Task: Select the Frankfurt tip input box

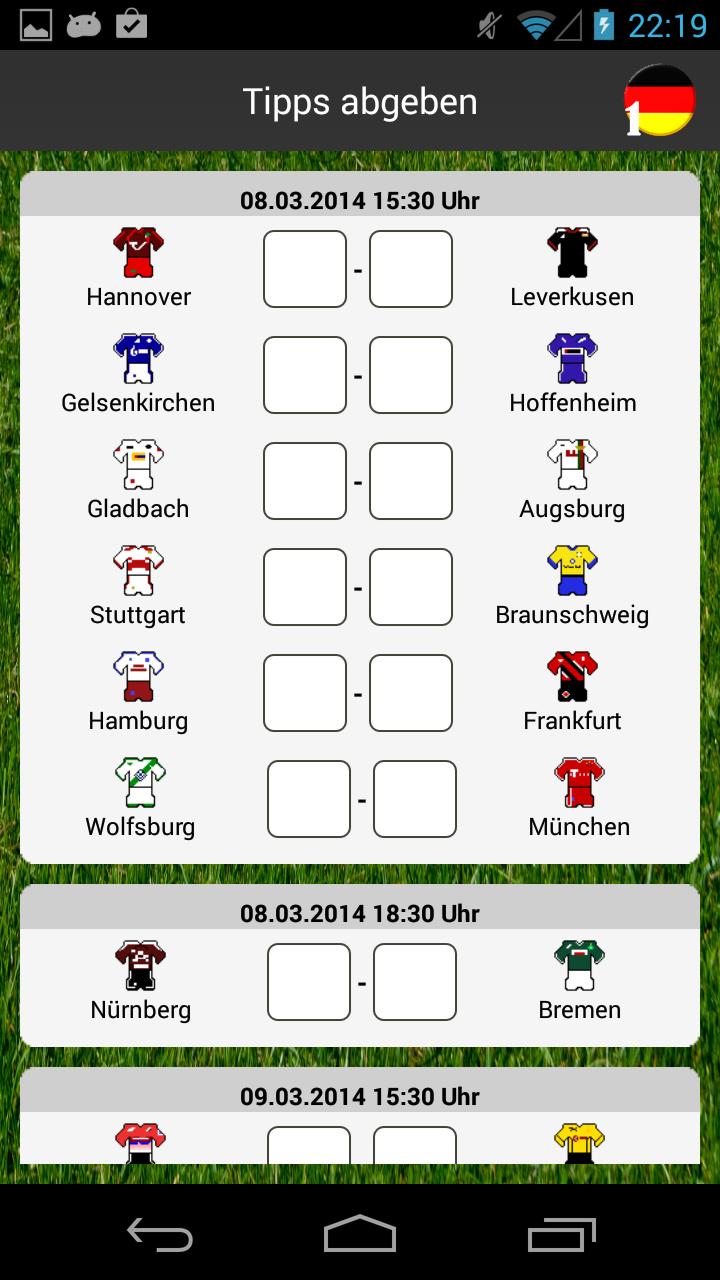Action: click(411, 693)
